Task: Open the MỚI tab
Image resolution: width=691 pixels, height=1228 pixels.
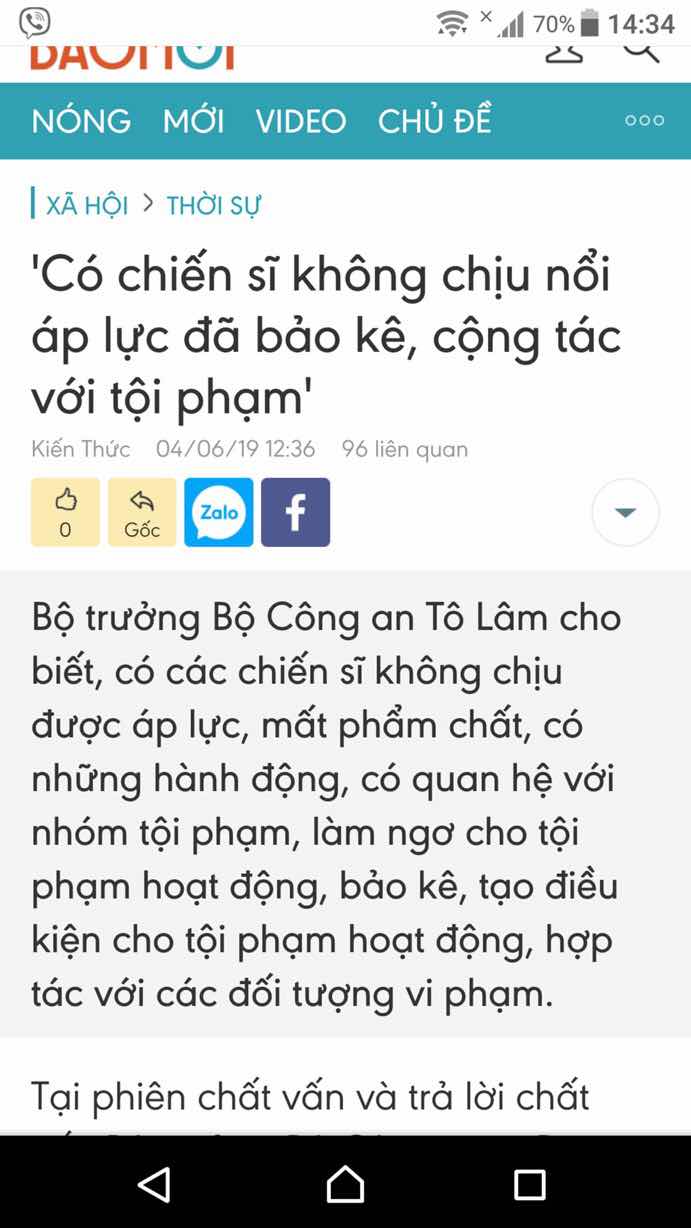Action: 194,121
